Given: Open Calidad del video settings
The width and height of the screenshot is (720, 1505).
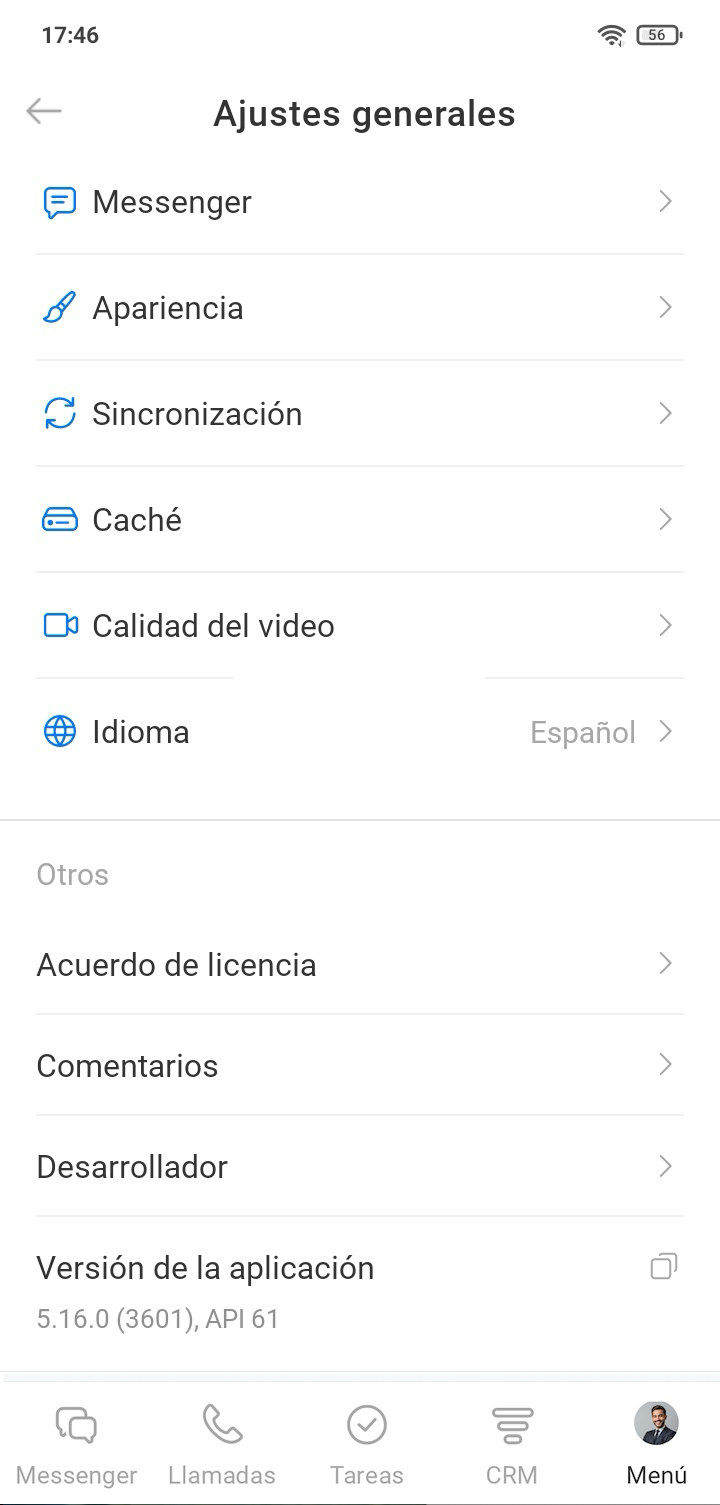Looking at the screenshot, I should pyautogui.click(x=360, y=626).
